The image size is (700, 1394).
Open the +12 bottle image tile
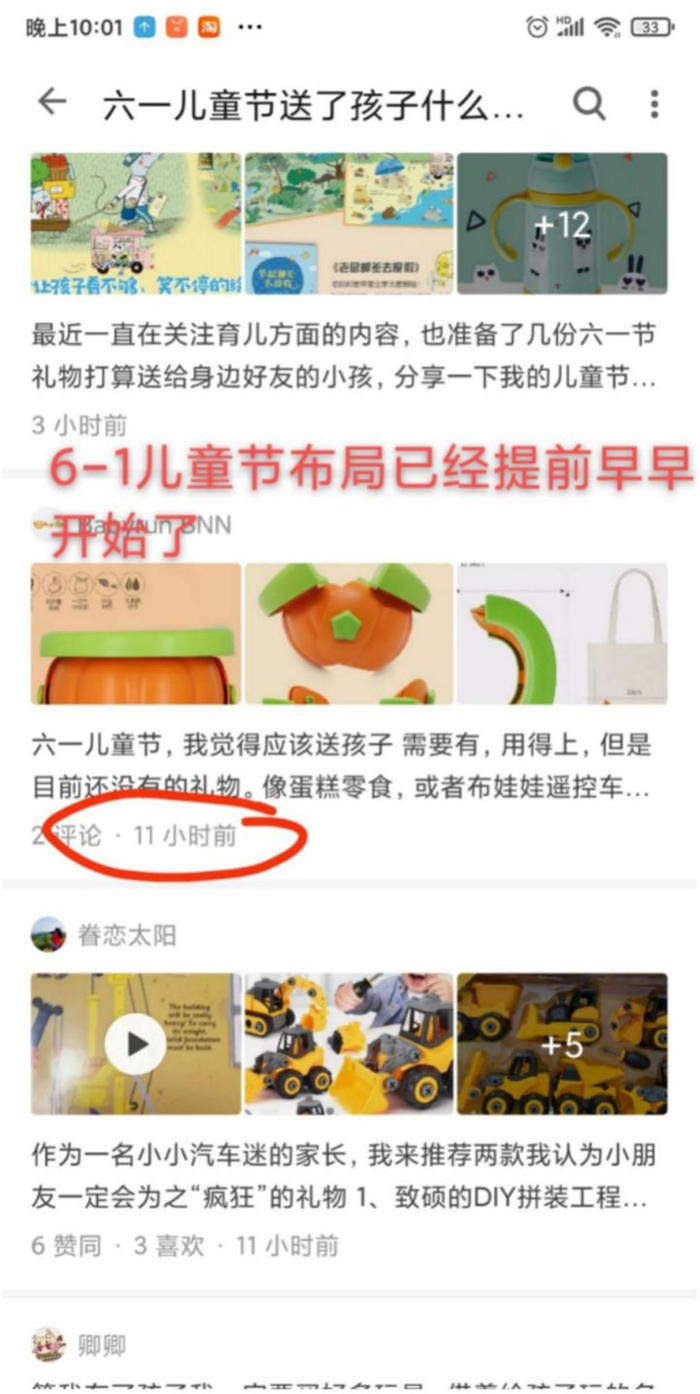562,224
